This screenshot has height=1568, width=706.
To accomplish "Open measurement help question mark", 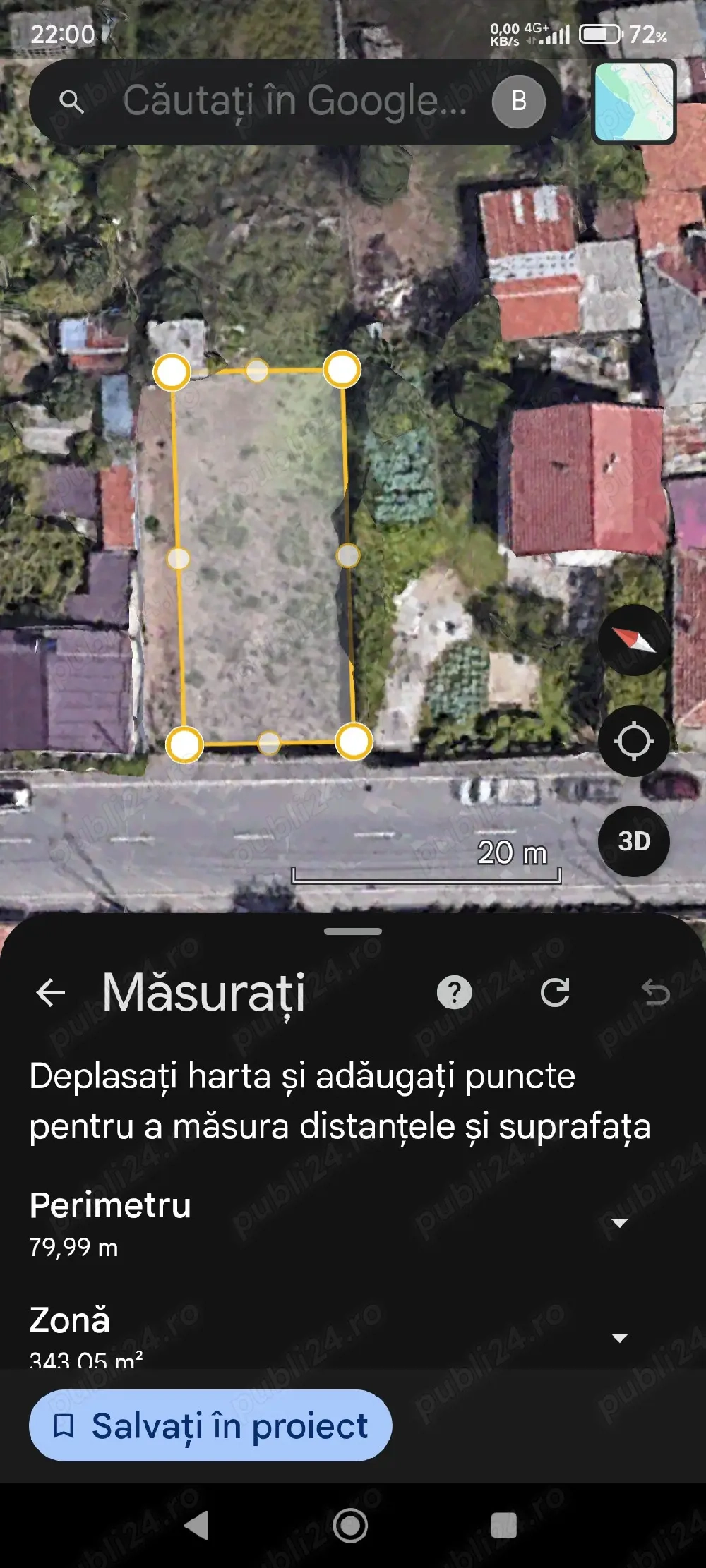I will click(455, 993).
